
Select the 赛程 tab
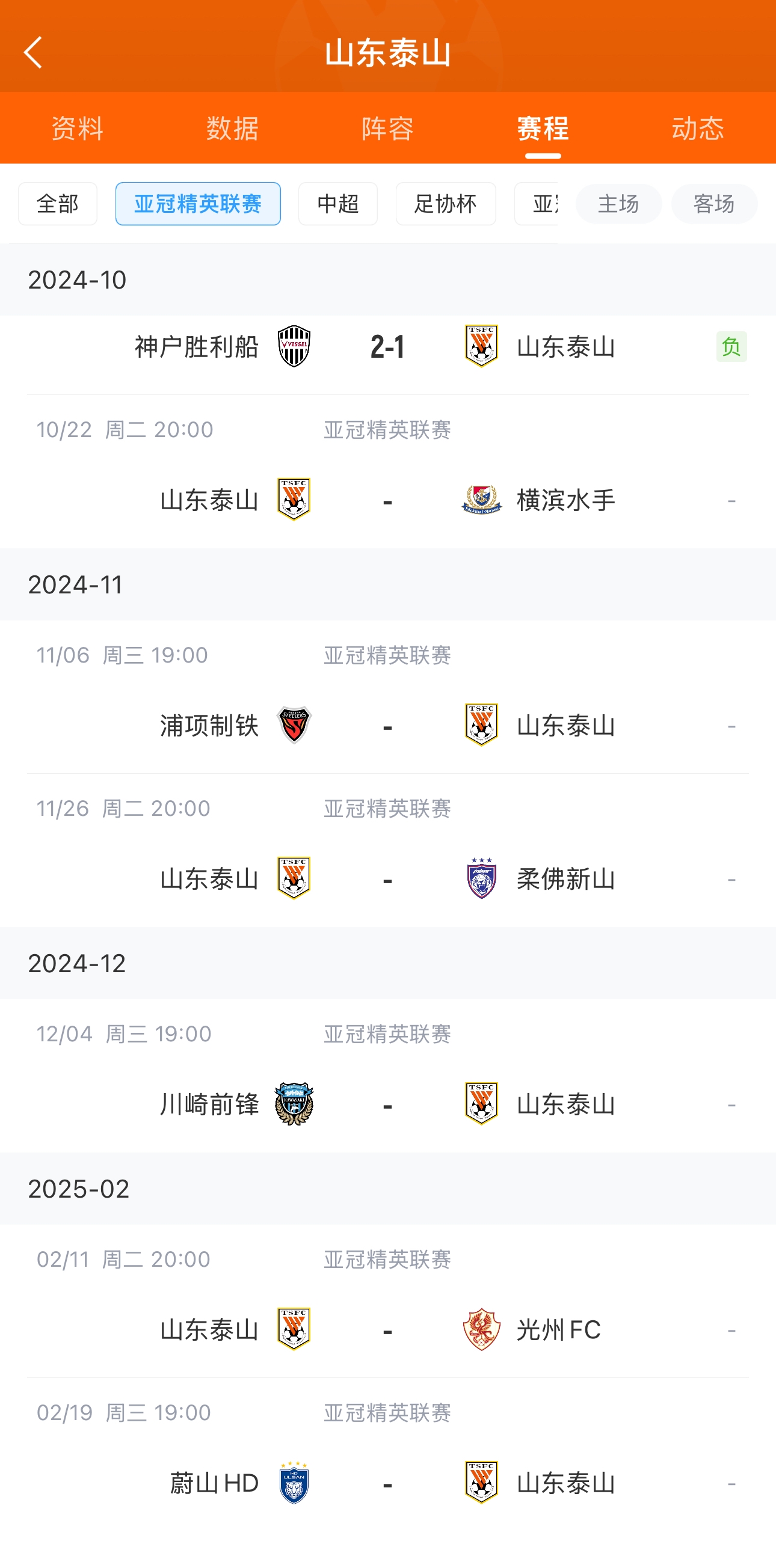(543, 129)
